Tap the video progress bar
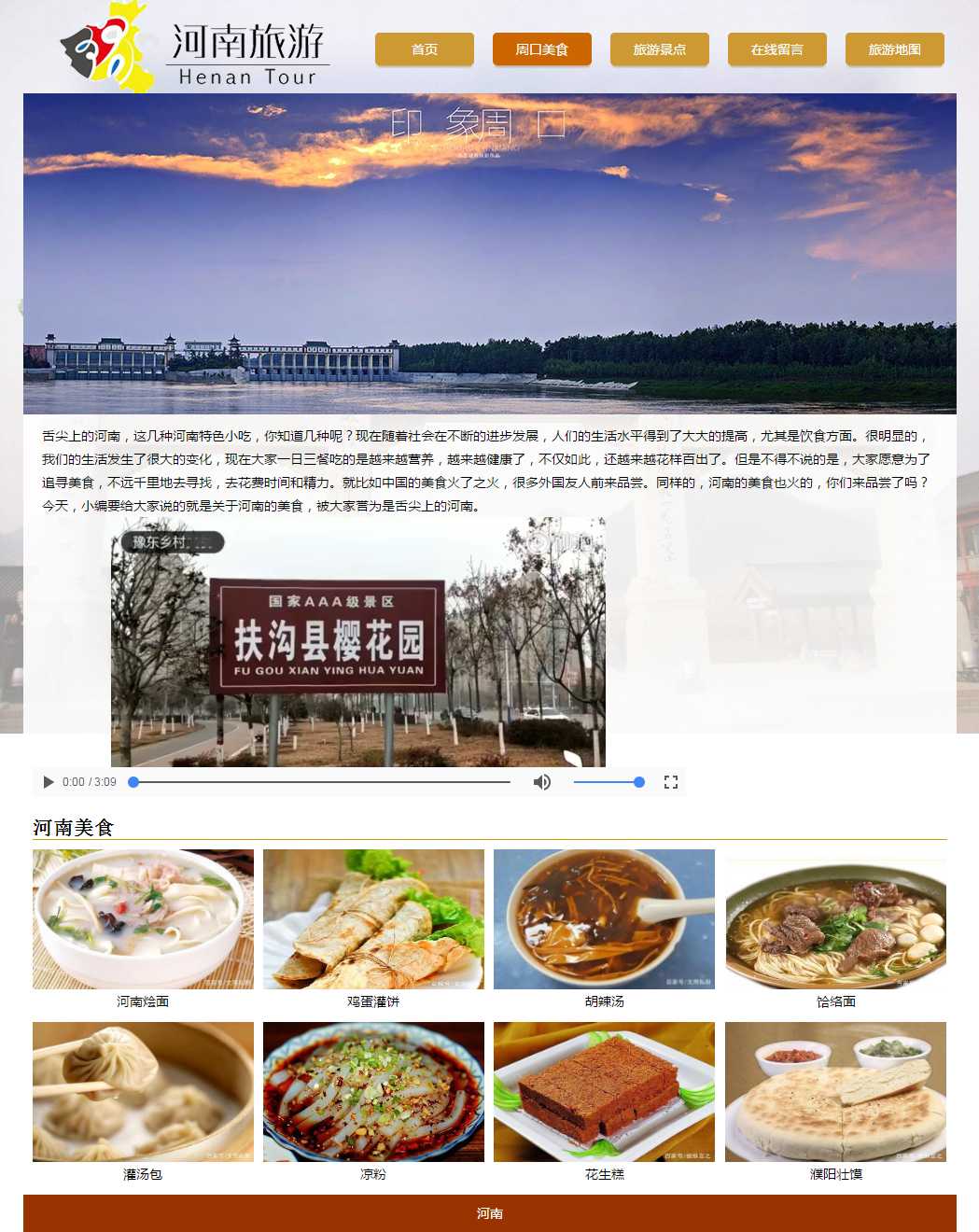The width and height of the screenshot is (979, 1232). coord(322,782)
